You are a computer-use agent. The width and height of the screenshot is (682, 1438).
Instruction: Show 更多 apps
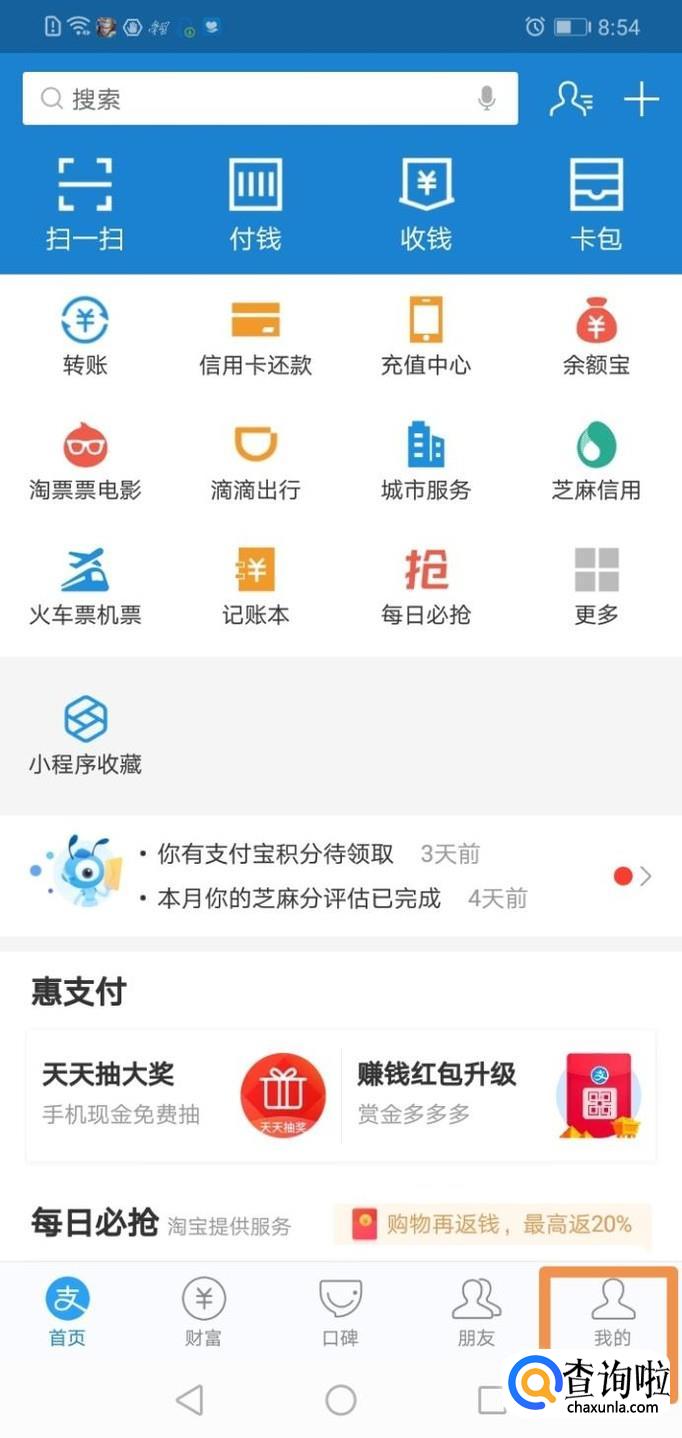(x=596, y=587)
